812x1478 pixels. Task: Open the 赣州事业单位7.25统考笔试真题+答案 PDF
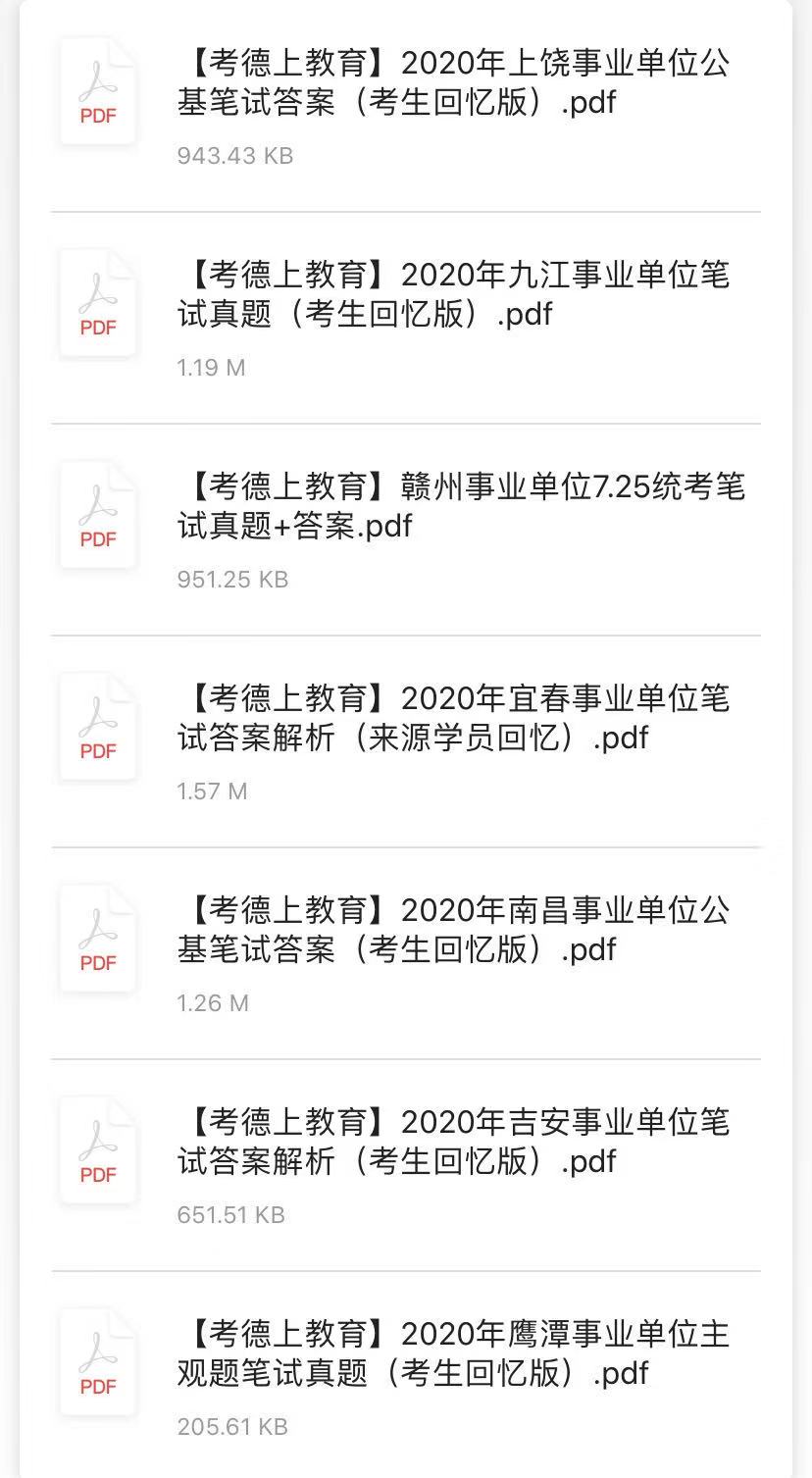(406, 531)
